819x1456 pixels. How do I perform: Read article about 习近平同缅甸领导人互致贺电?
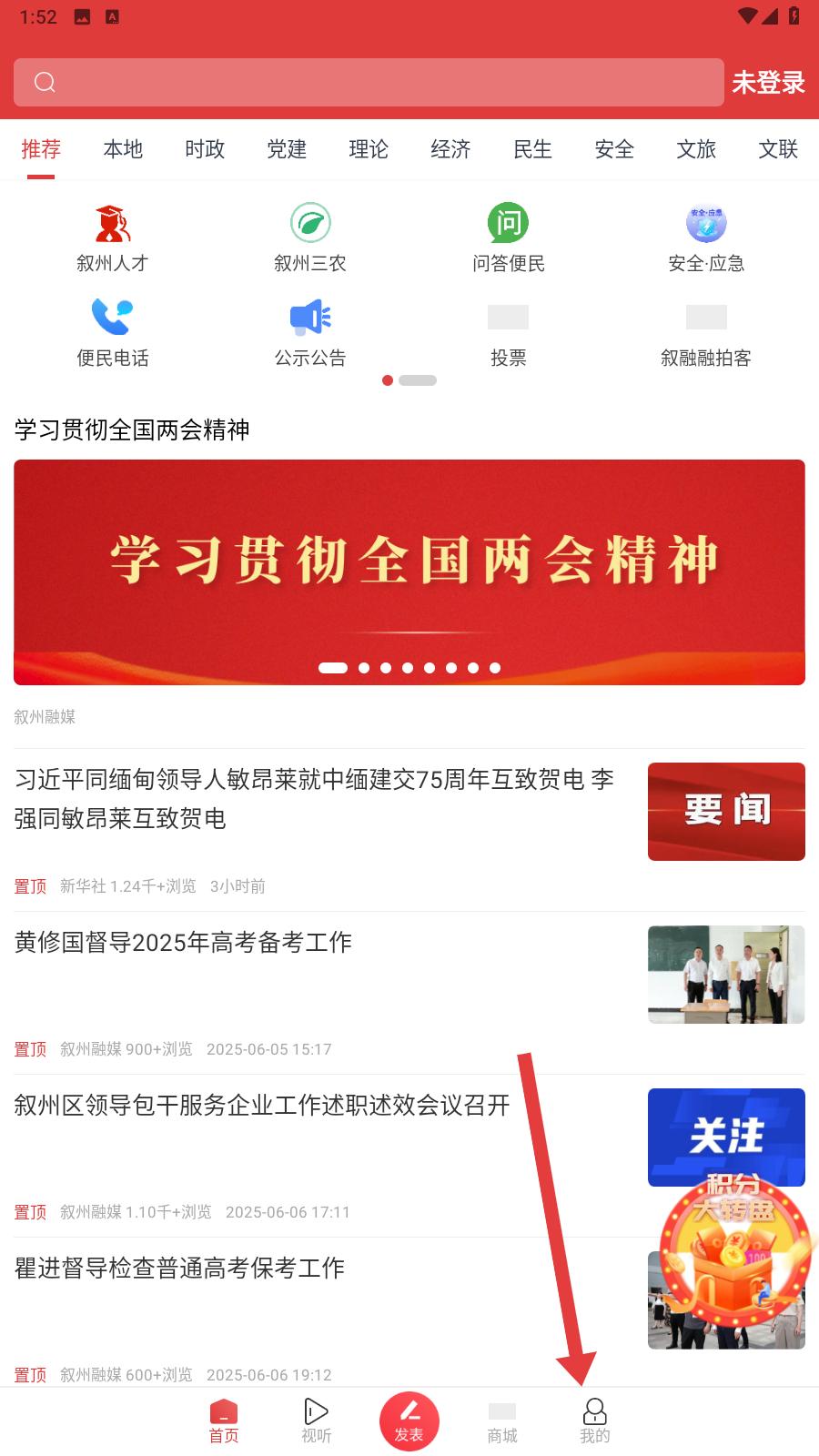(314, 799)
